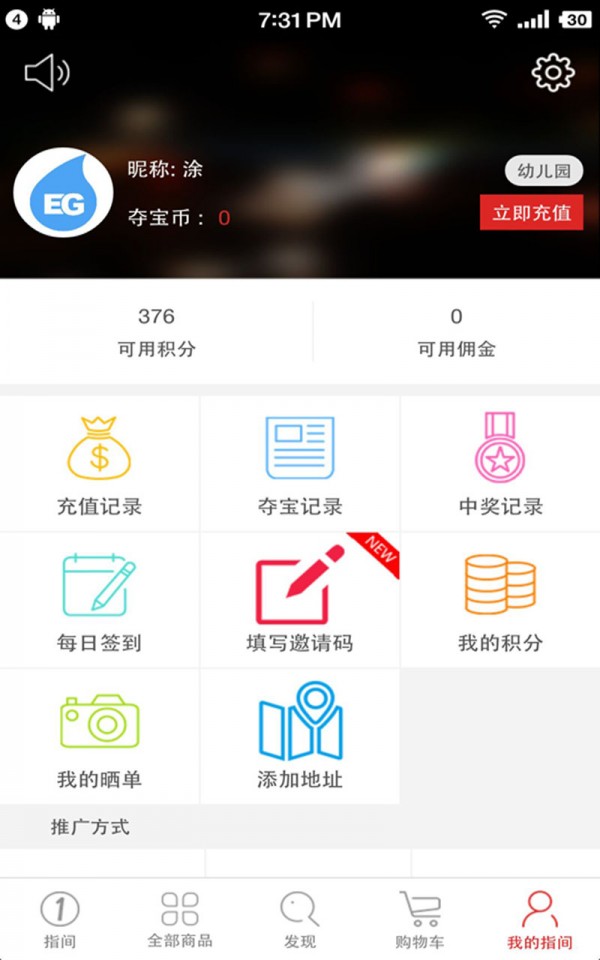The height and width of the screenshot is (960, 600).
Task: Open 充值记录 recharge history
Action: pyautogui.click(x=99, y=464)
